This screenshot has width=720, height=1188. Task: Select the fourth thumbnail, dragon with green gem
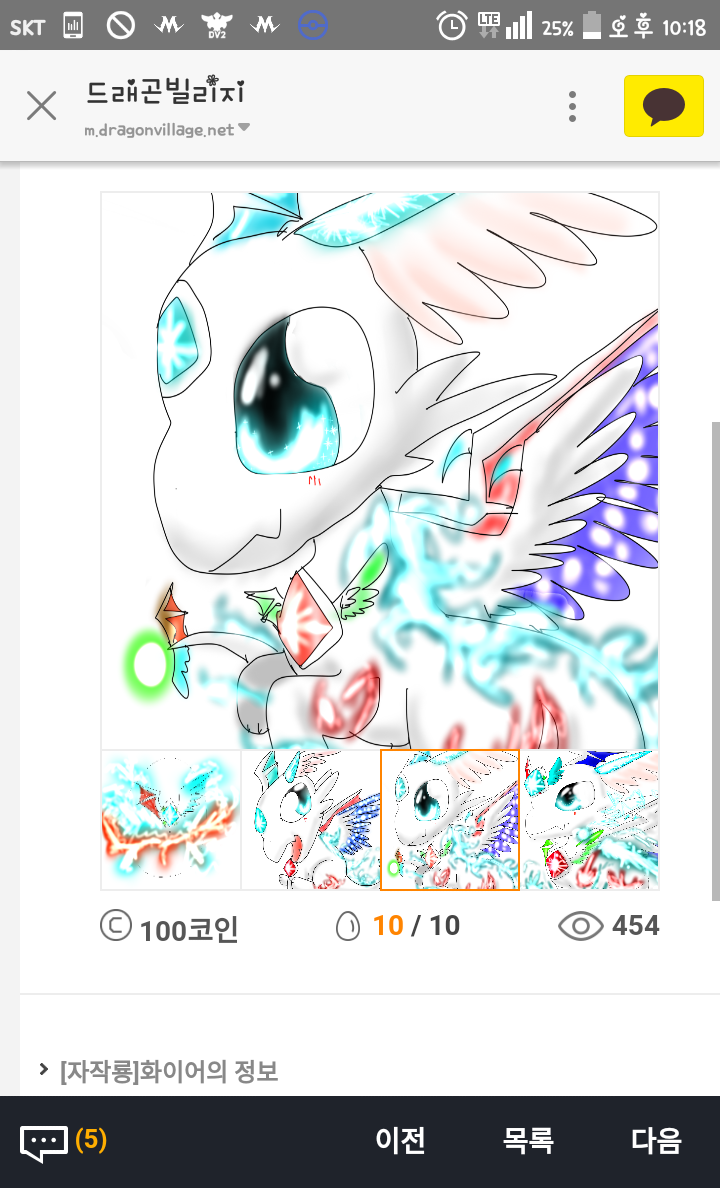[589, 820]
